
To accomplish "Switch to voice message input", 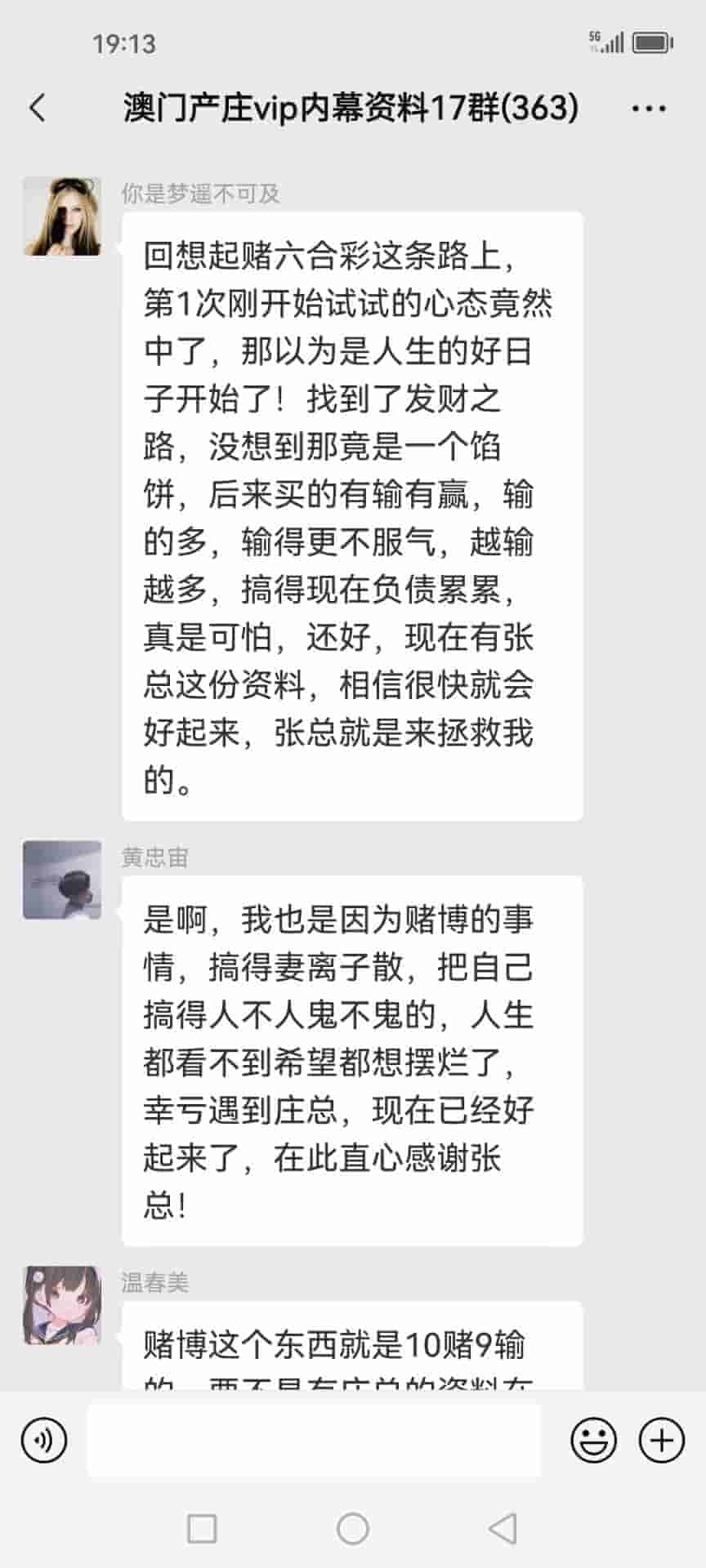I will point(44,1440).
